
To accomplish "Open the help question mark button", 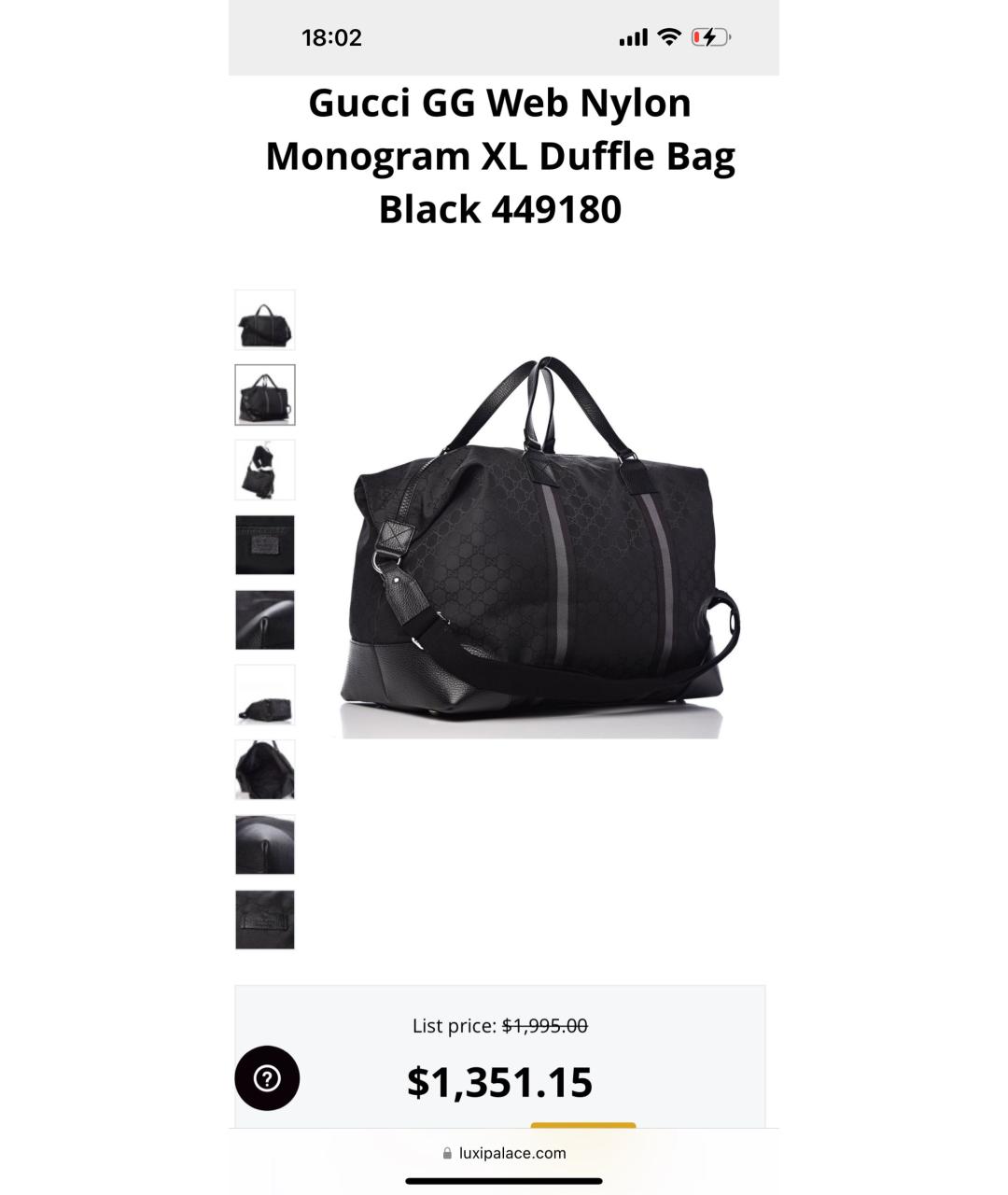I will pos(267,1078).
